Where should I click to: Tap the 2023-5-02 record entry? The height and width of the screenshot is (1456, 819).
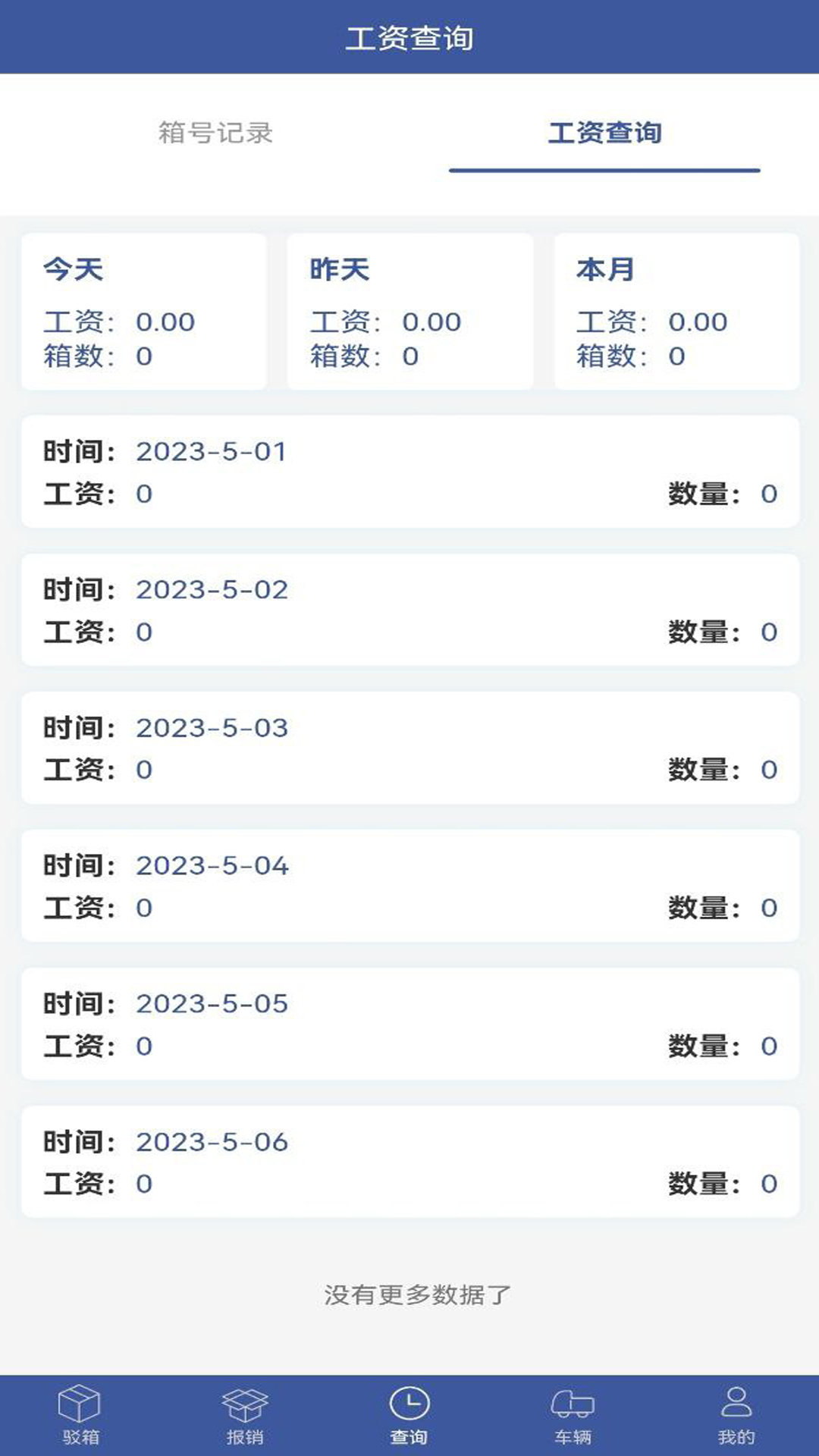coord(409,610)
